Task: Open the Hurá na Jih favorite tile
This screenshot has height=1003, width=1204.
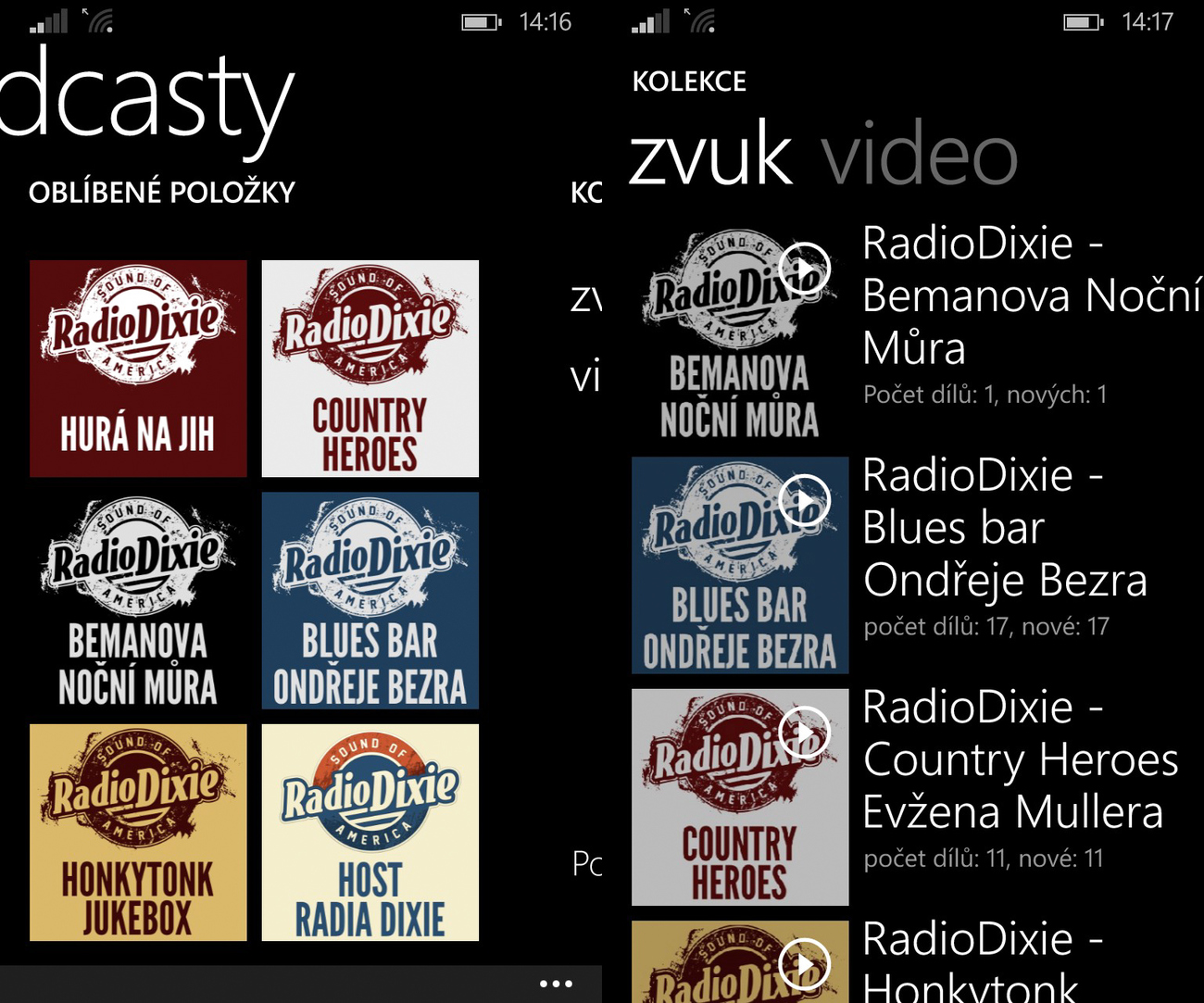Action: click(x=138, y=369)
